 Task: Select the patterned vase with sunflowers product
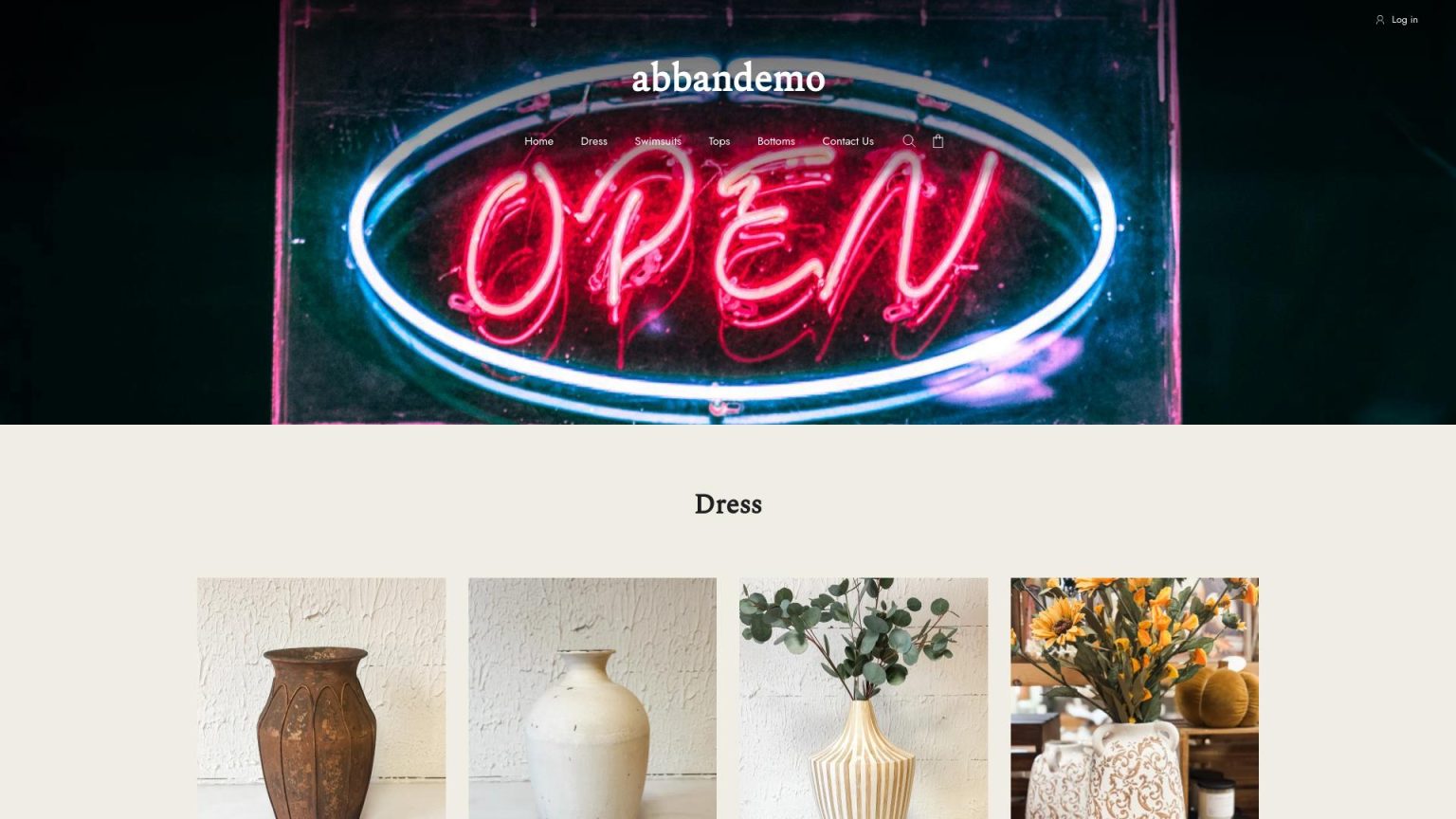click(x=1134, y=701)
